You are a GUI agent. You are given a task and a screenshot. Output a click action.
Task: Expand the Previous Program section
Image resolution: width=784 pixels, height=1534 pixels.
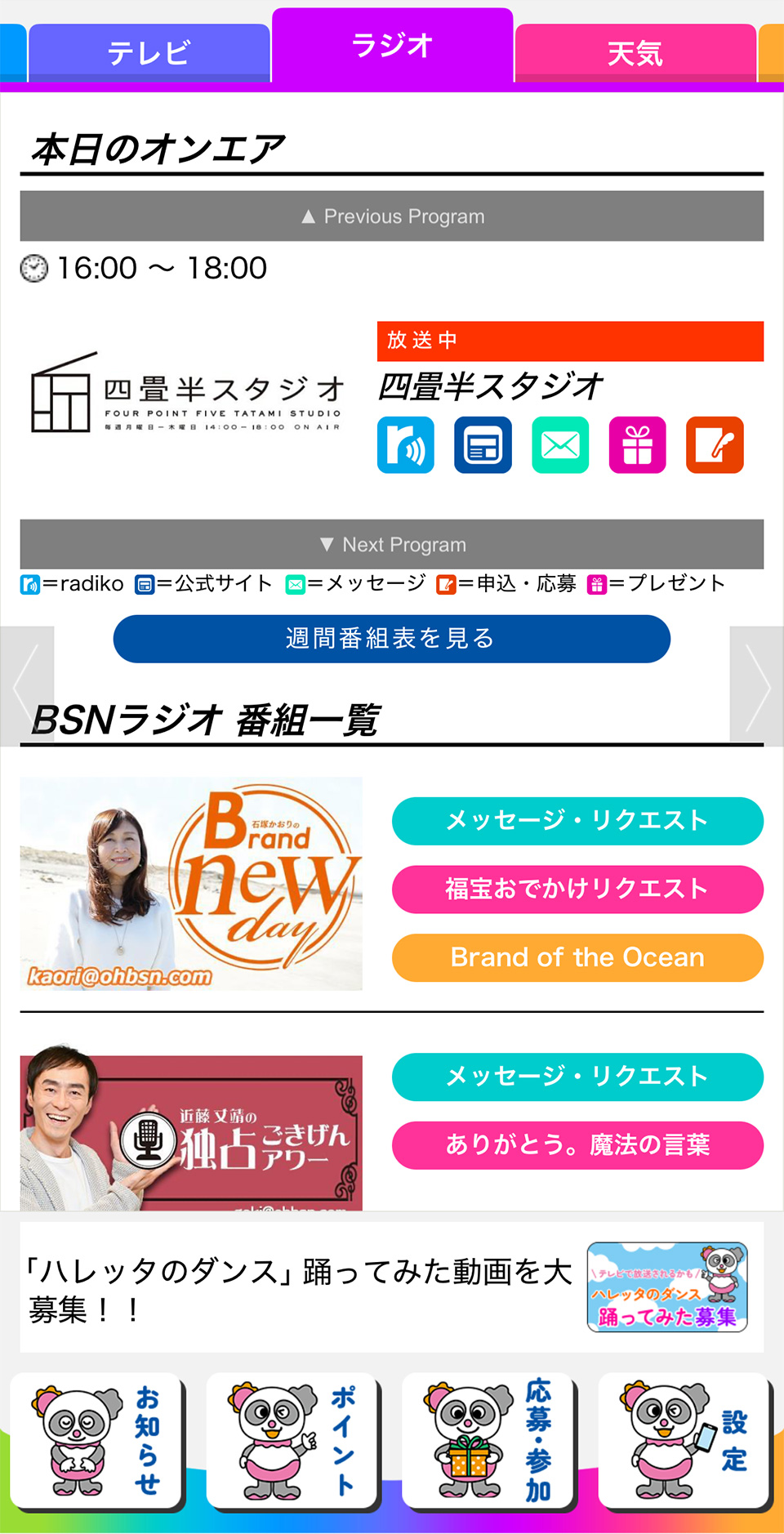coord(392,216)
